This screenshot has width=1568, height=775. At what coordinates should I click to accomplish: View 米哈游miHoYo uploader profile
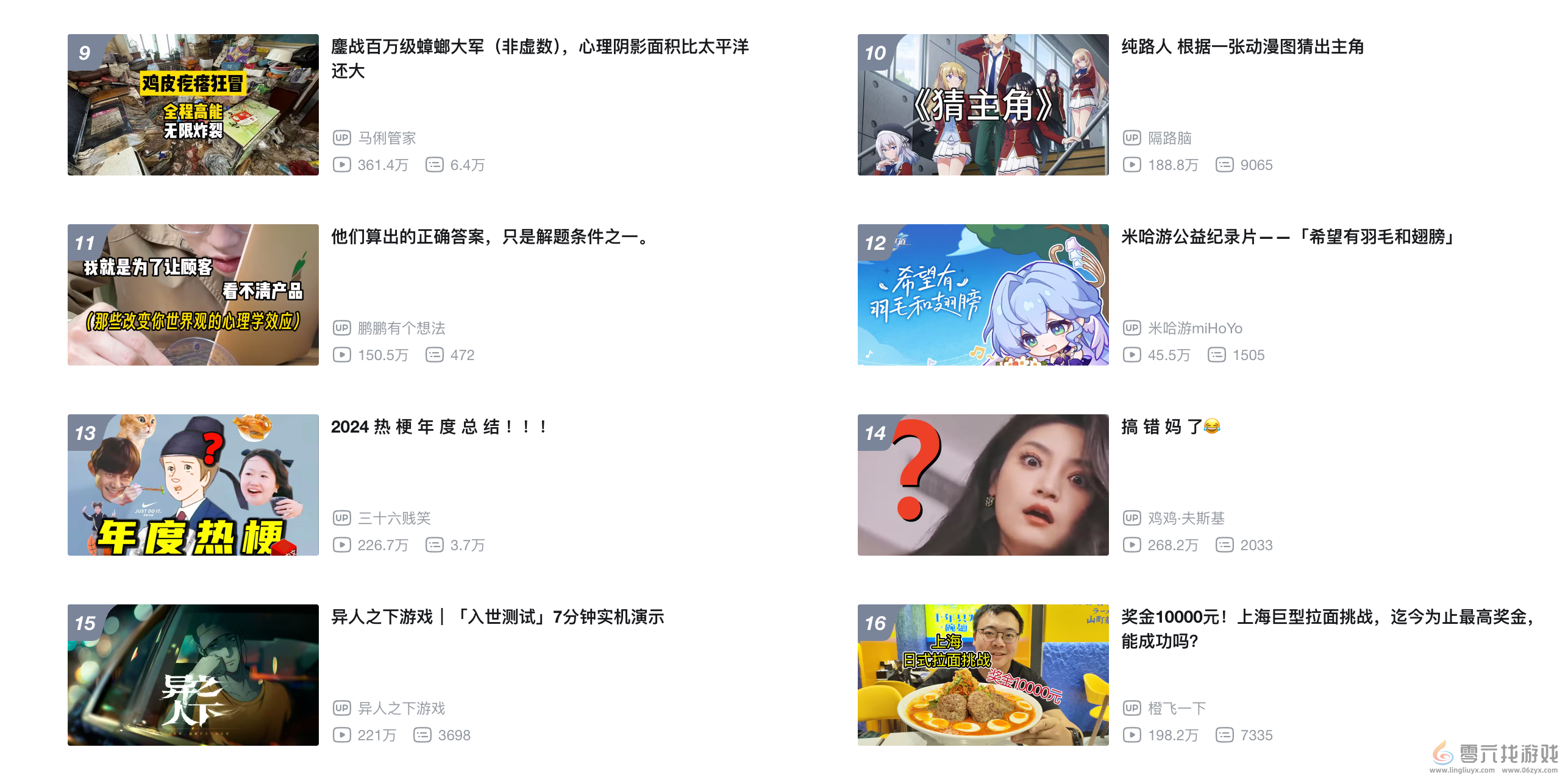pos(1194,328)
